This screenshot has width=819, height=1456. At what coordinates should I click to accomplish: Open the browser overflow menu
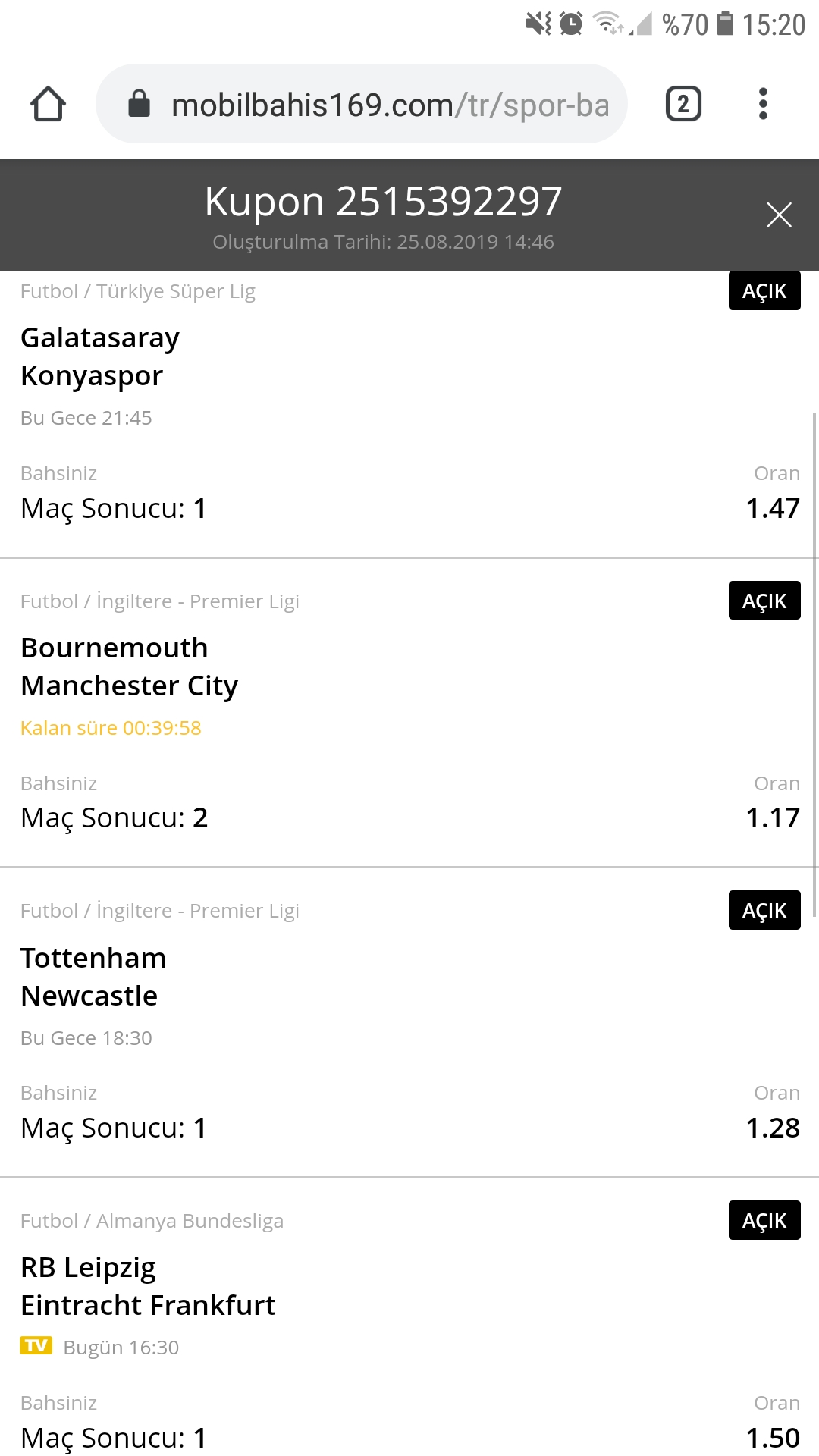coord(763,104)
